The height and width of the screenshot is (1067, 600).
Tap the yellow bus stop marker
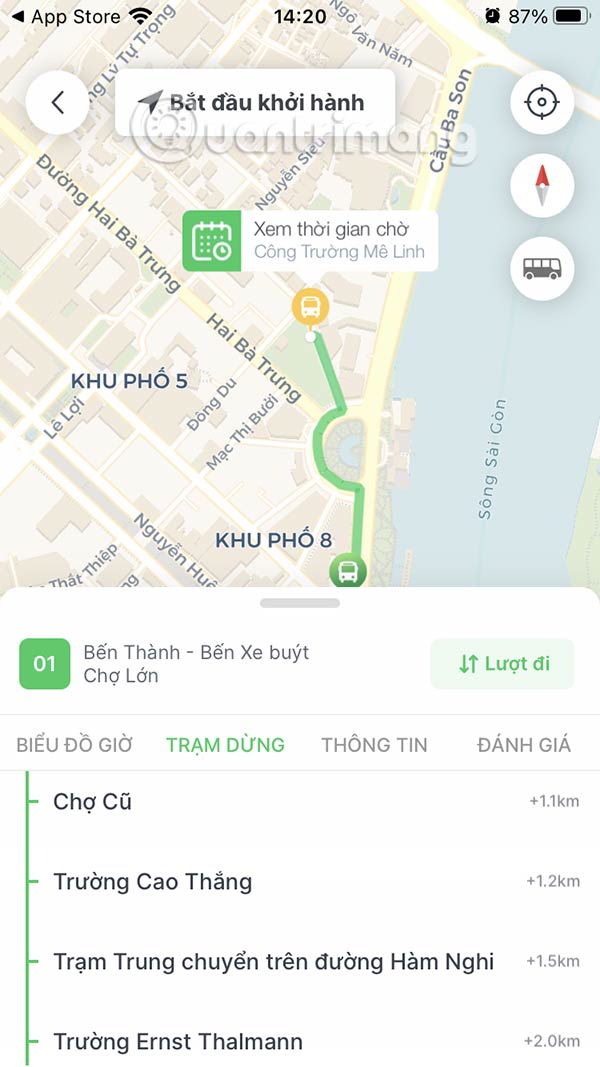[311, 306]
